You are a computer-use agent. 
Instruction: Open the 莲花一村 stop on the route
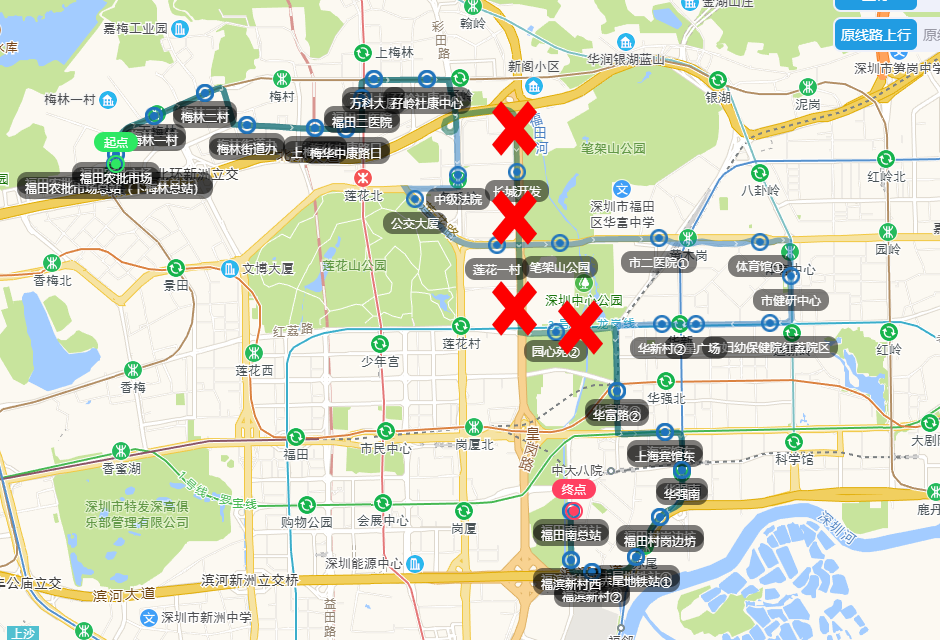[x=497, y=245]
